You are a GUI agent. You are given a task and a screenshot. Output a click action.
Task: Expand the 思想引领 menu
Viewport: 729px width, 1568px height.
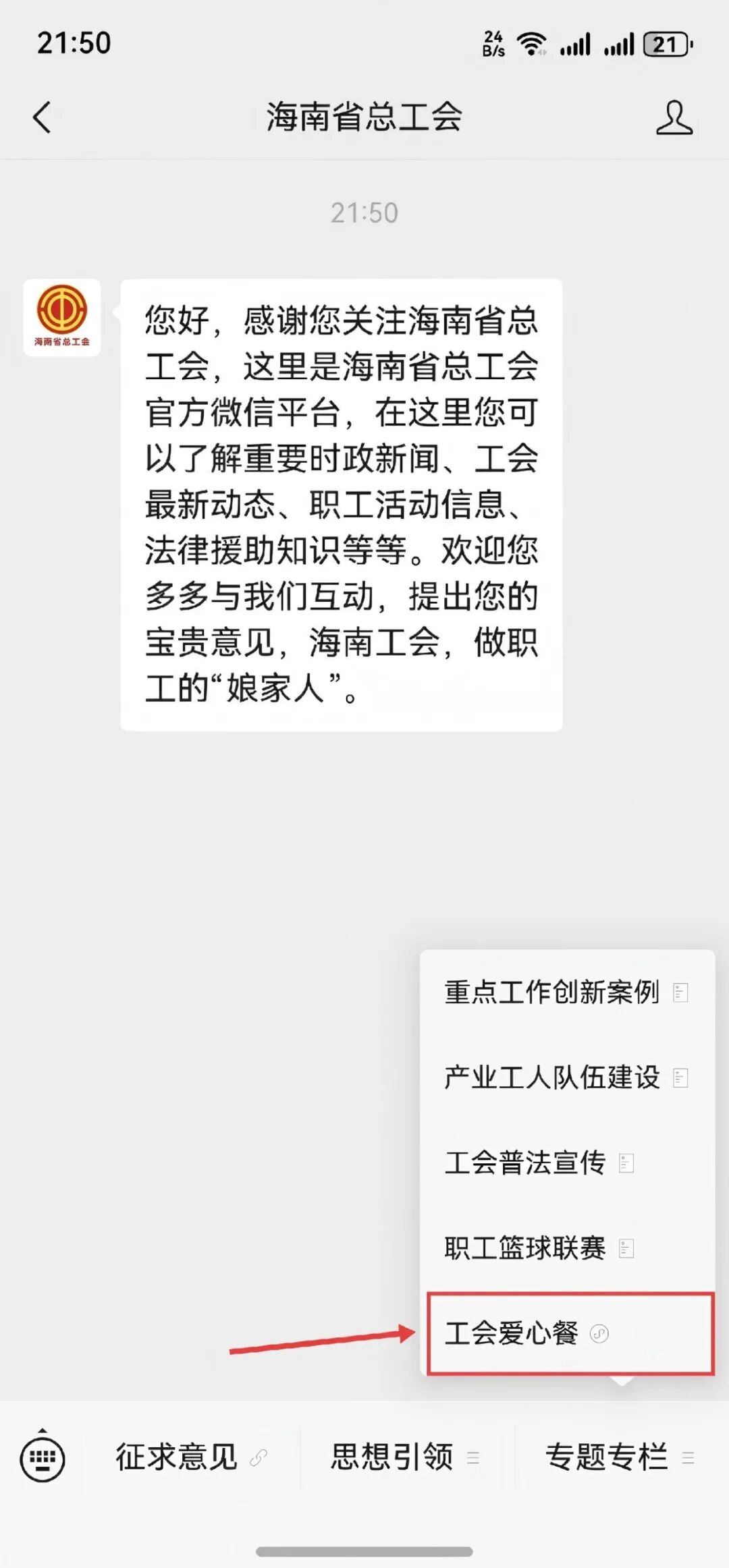(x=405, y=1457)
